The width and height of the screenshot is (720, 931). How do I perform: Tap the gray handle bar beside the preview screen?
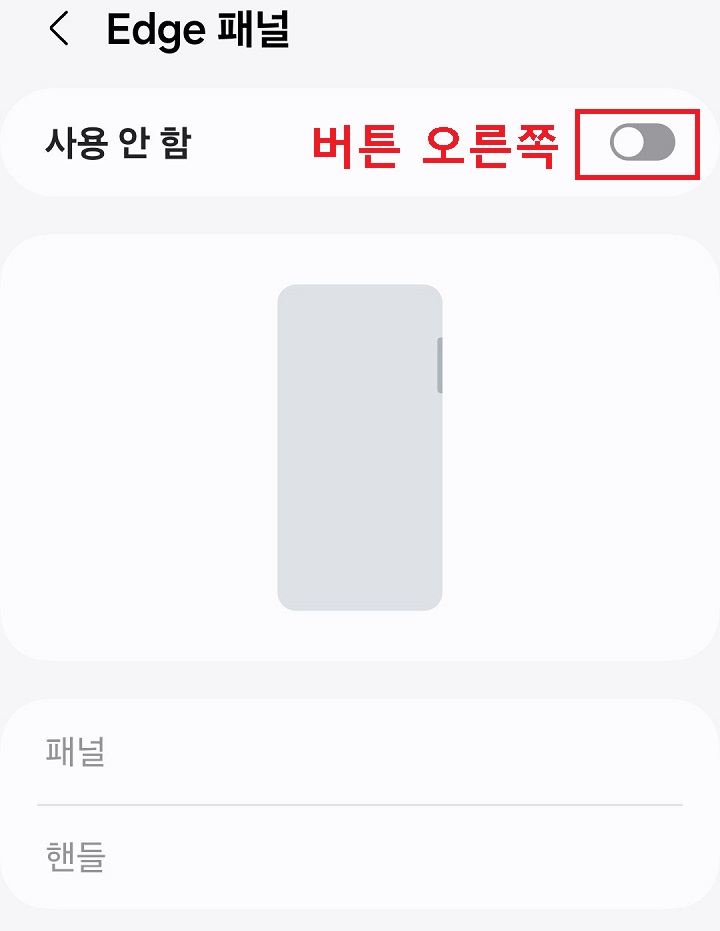440,363
